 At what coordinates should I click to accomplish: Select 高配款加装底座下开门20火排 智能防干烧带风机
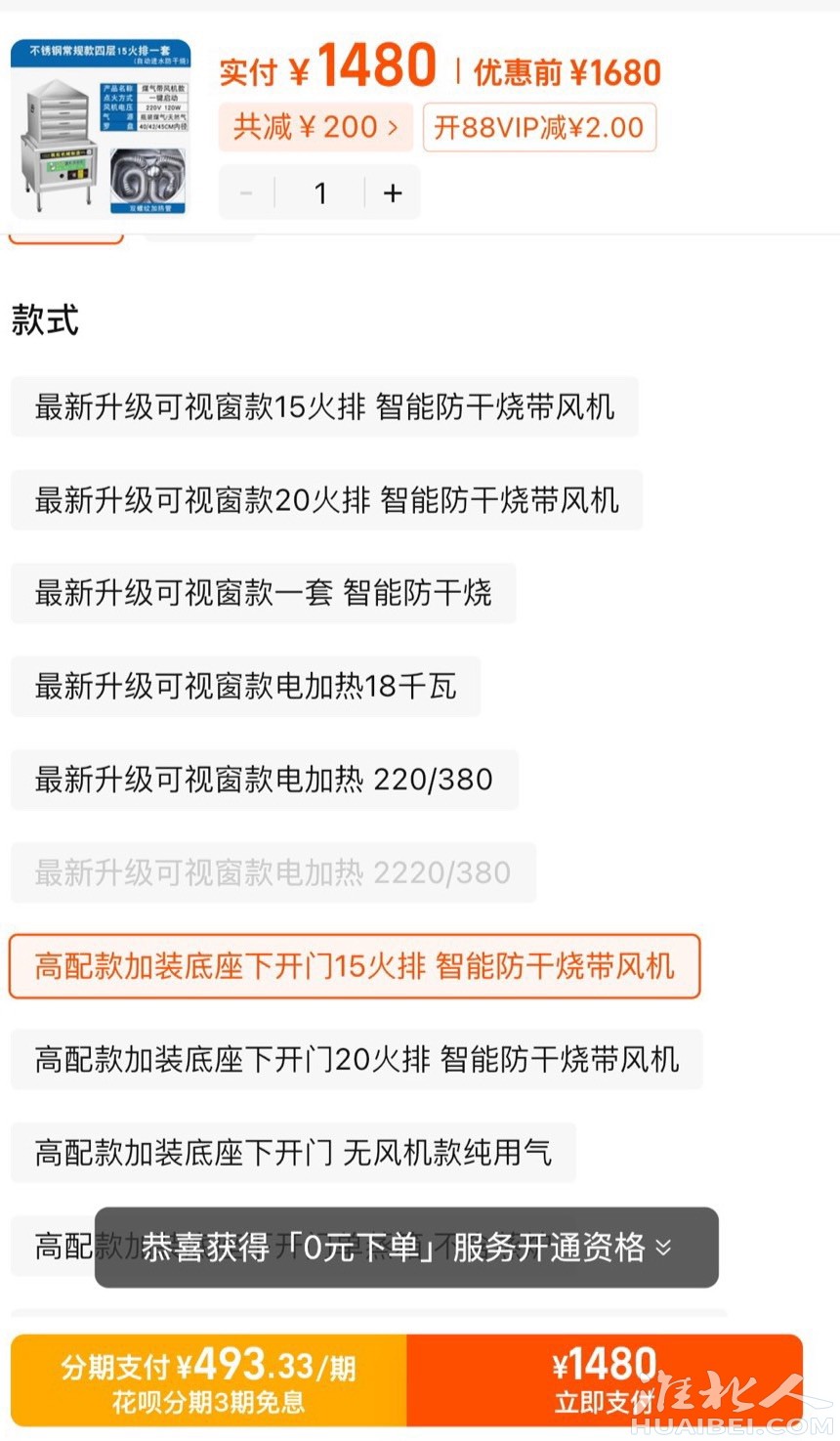[357, 1059]
